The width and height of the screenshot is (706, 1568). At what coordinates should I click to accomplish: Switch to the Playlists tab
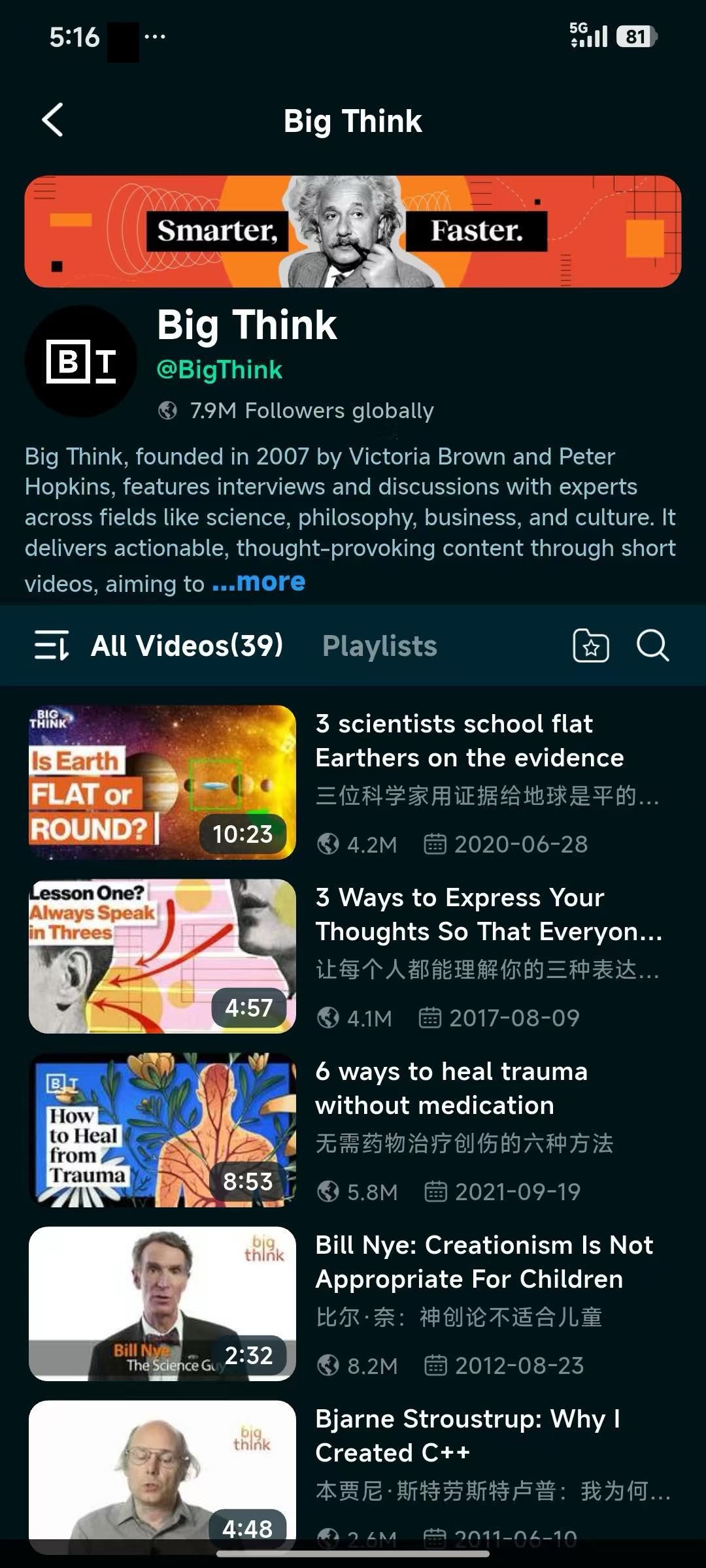[380, 647]
